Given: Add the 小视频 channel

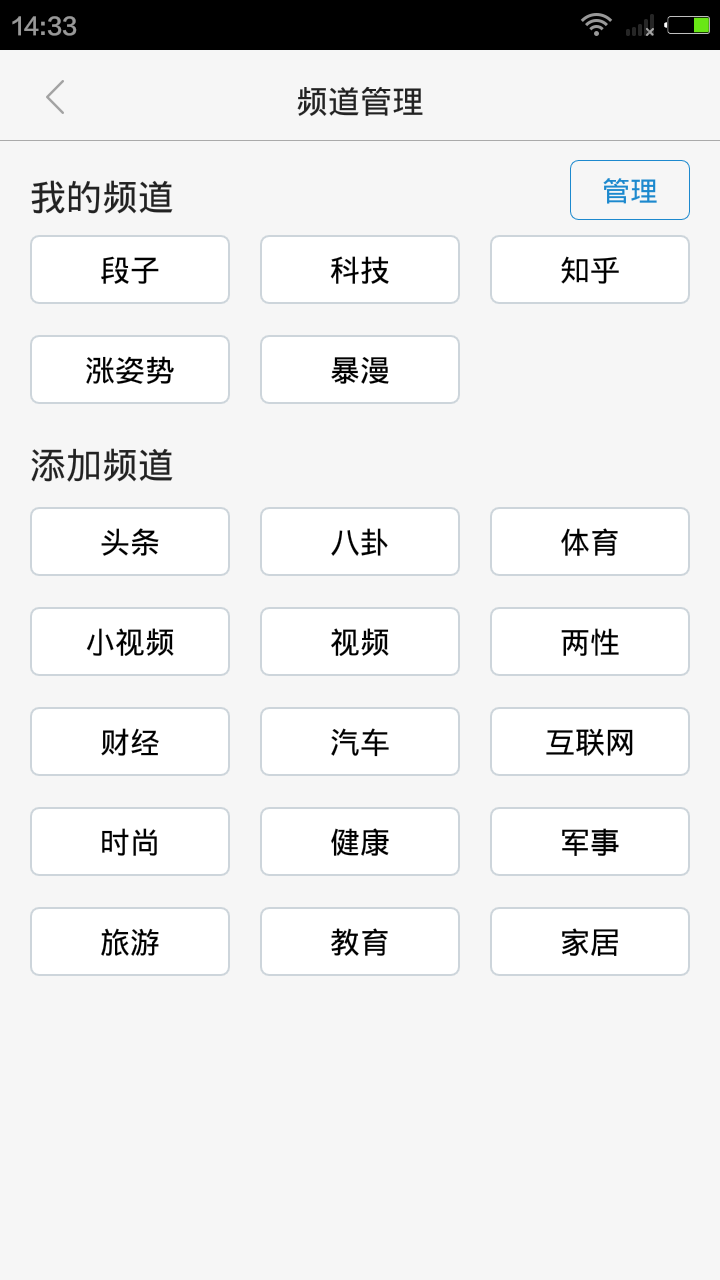Looking at the screenshot, I should pyautogui.click(x=130, y=642).
